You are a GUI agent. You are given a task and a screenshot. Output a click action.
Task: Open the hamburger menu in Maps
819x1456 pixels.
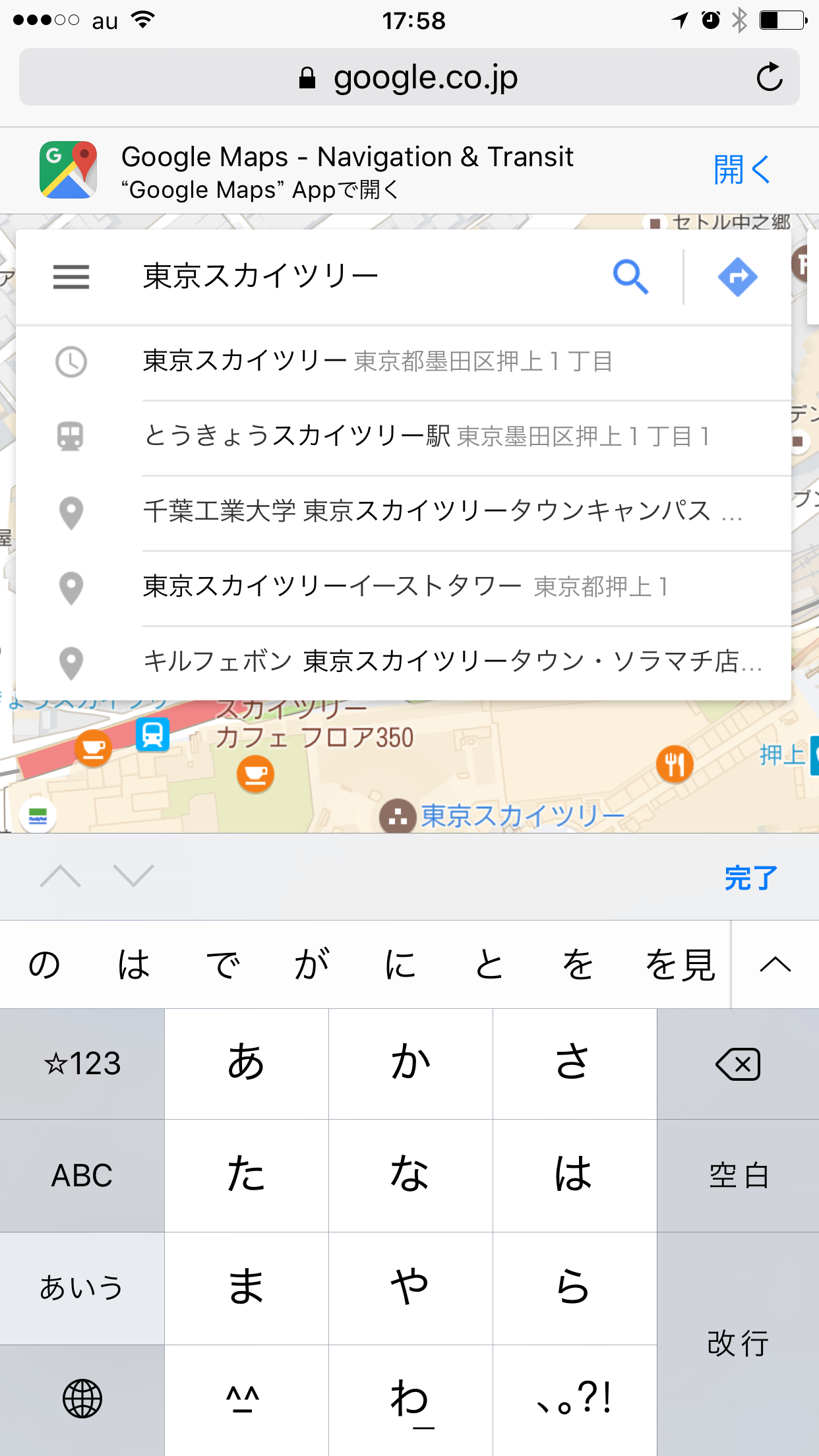tap(71, 277)
